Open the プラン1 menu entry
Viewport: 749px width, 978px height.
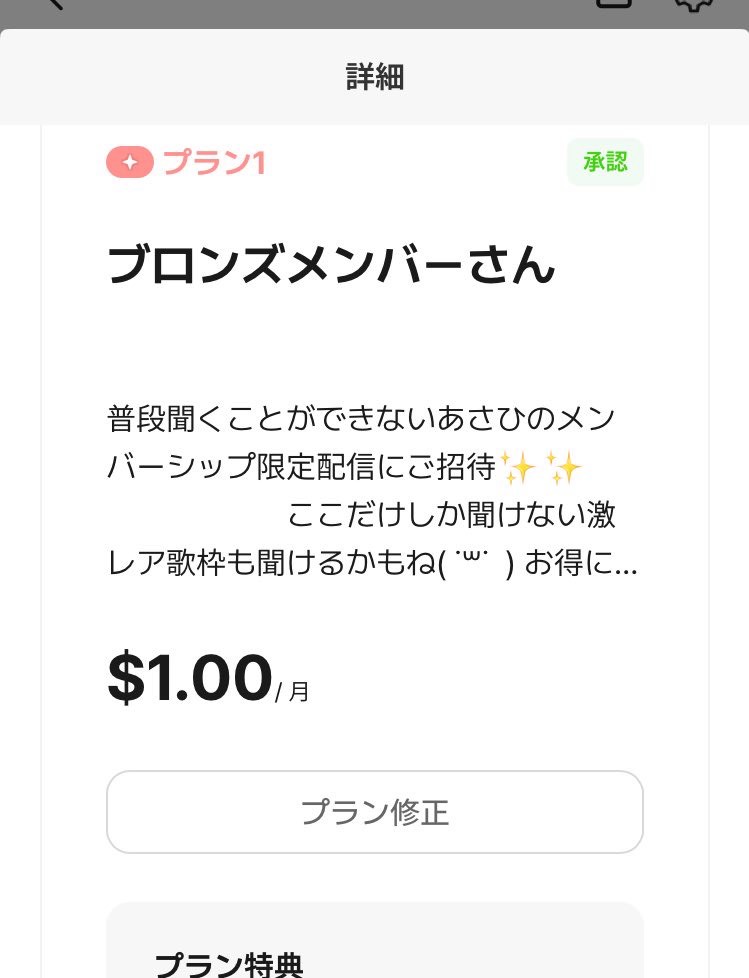click(186, 162)
